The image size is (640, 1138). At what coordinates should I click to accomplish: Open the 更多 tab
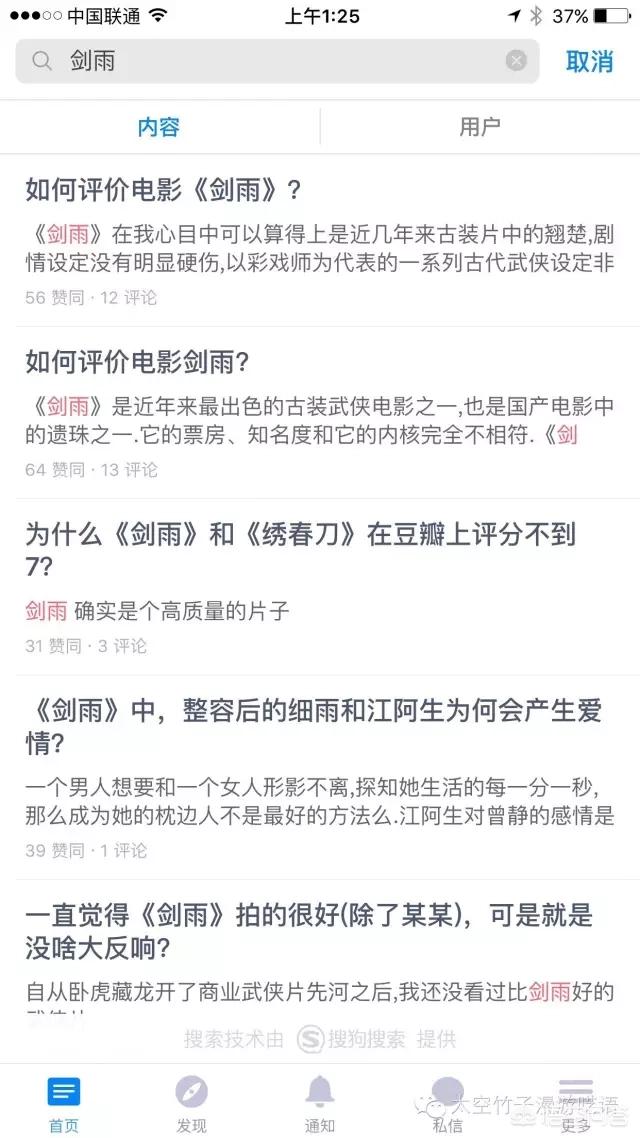coord(576,1102)
